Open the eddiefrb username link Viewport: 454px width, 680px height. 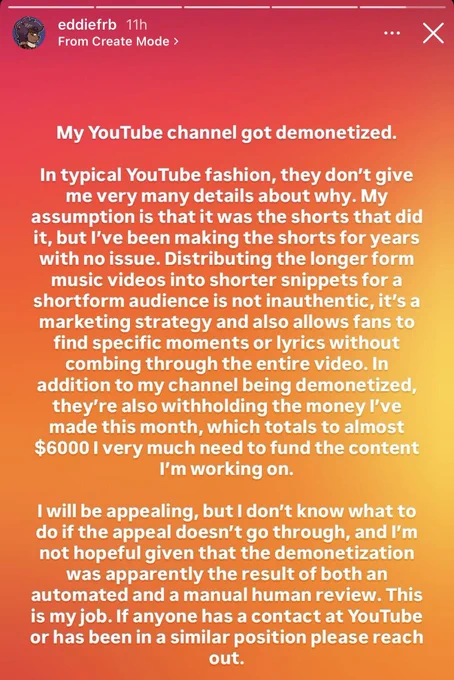(x=87, y=25)
